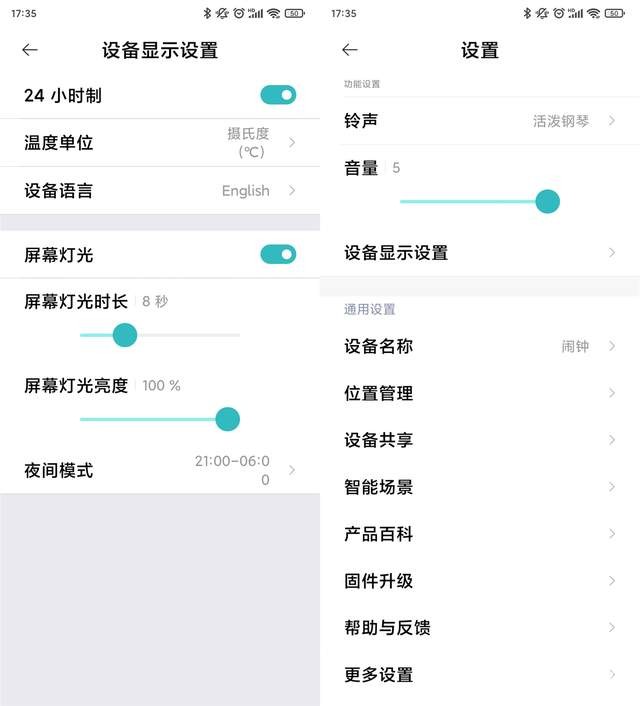Open the 夜间模式 schedule

pos(160,470)
